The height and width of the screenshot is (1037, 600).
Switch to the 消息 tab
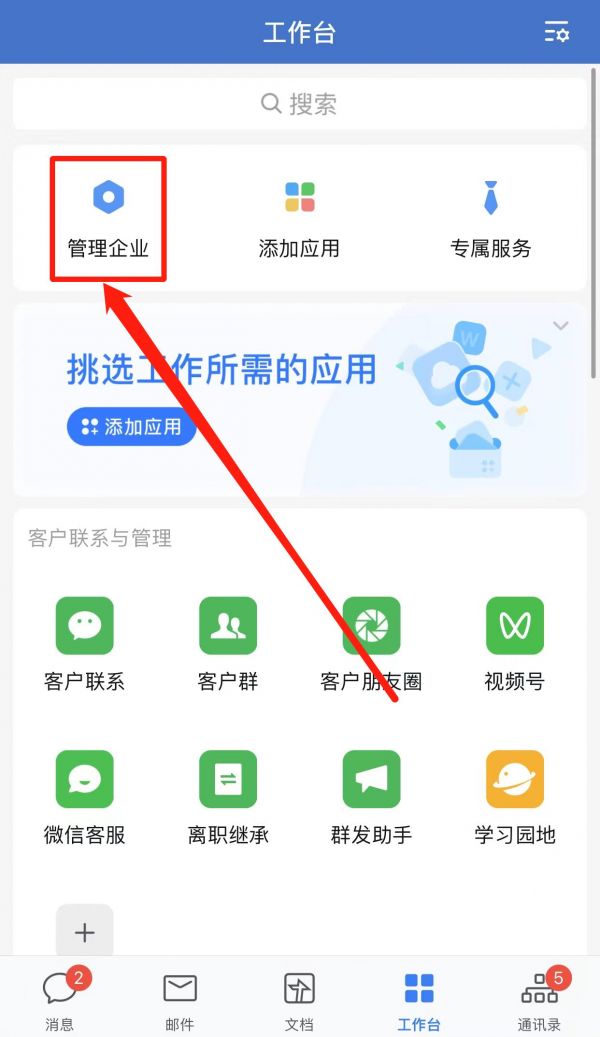point(60,998)
